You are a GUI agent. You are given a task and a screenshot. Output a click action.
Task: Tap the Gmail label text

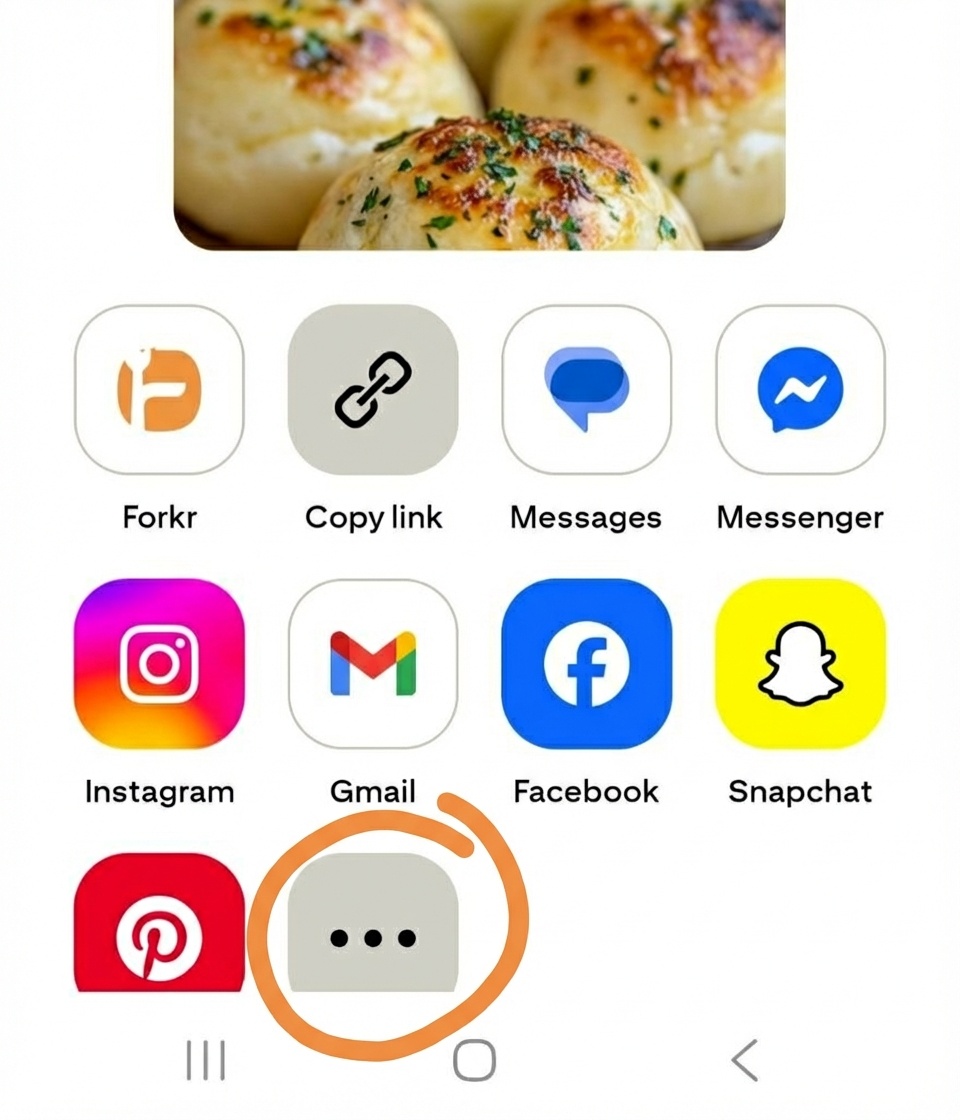[x=373, y=791]
